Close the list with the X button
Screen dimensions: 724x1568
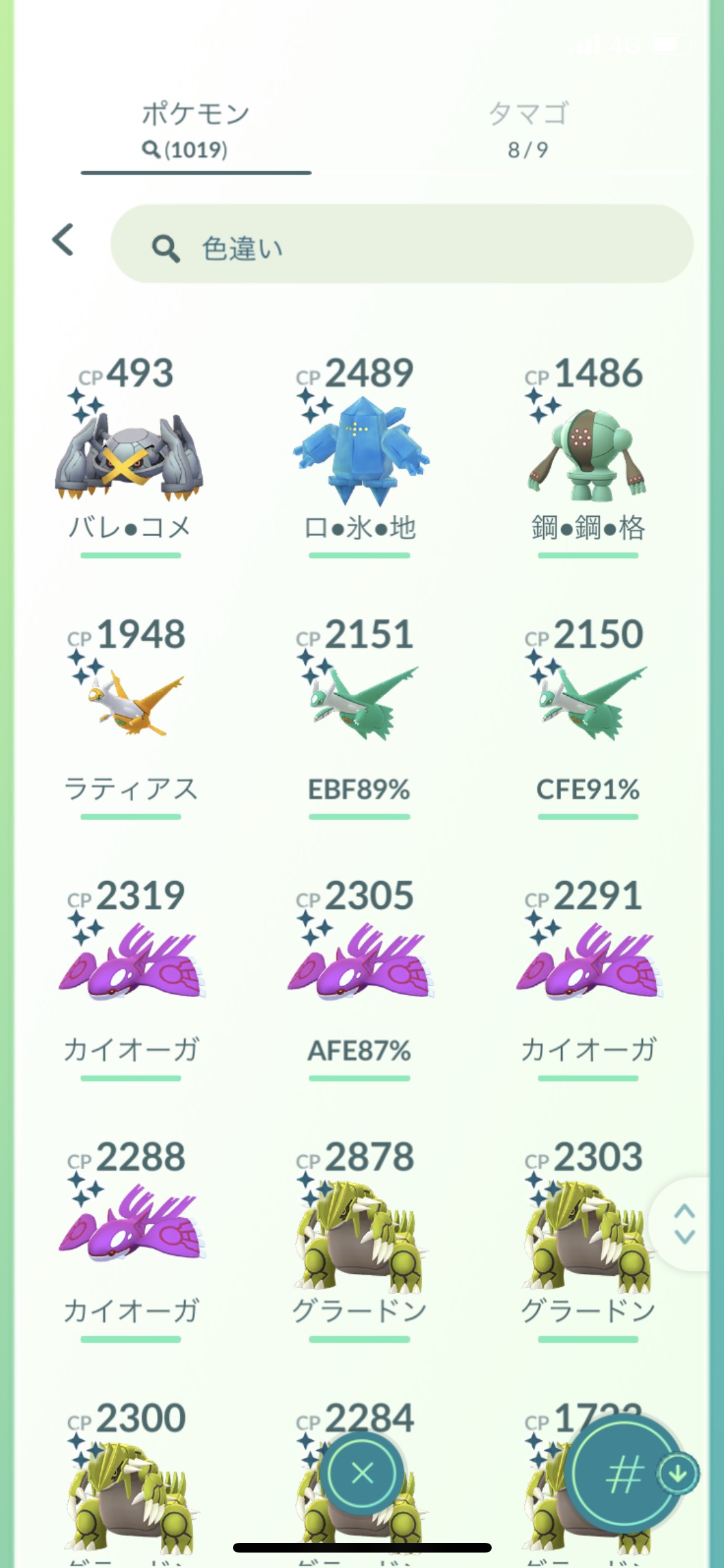362,1473
